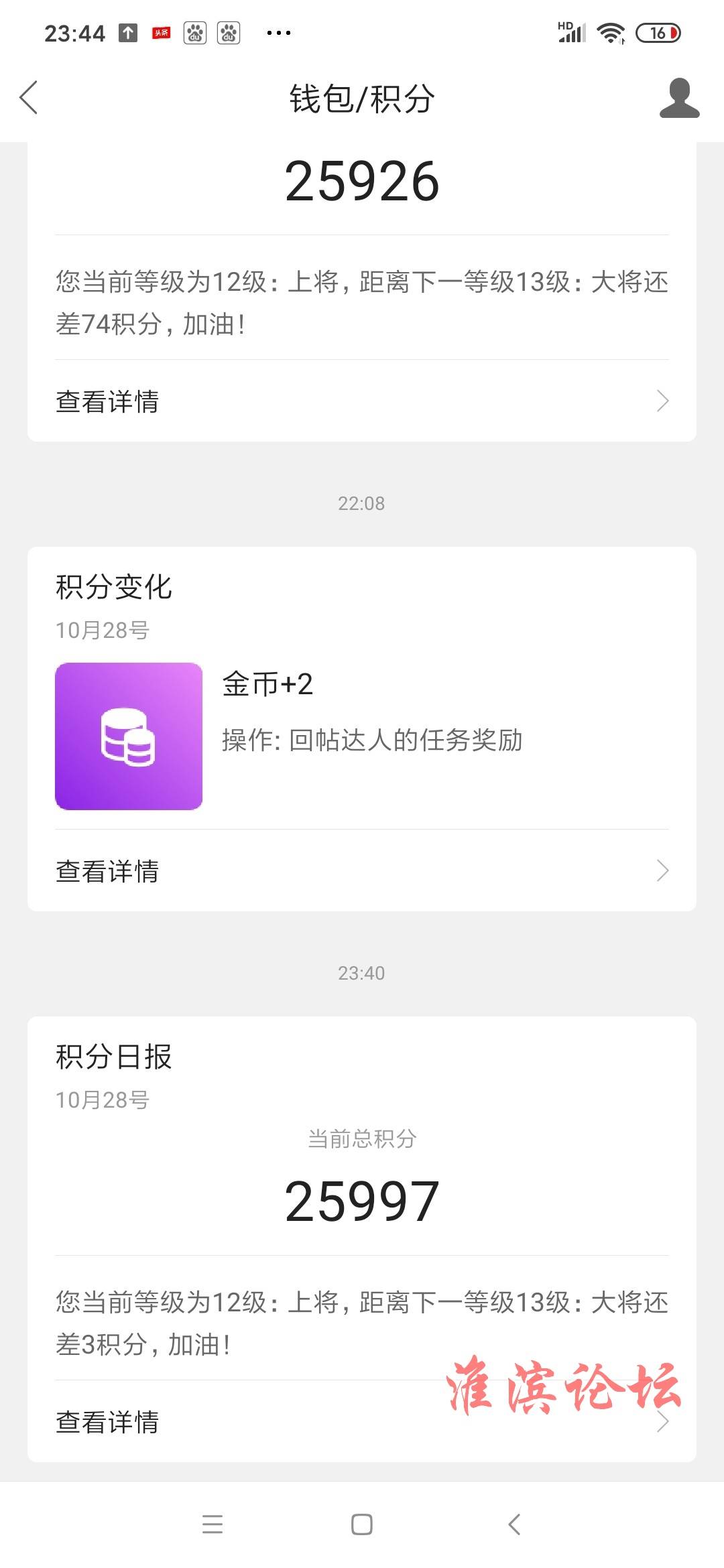This screenshot has height=1568, width=724.
Task: Open recent apps from navigation bar
Action: coord(213,1524)
